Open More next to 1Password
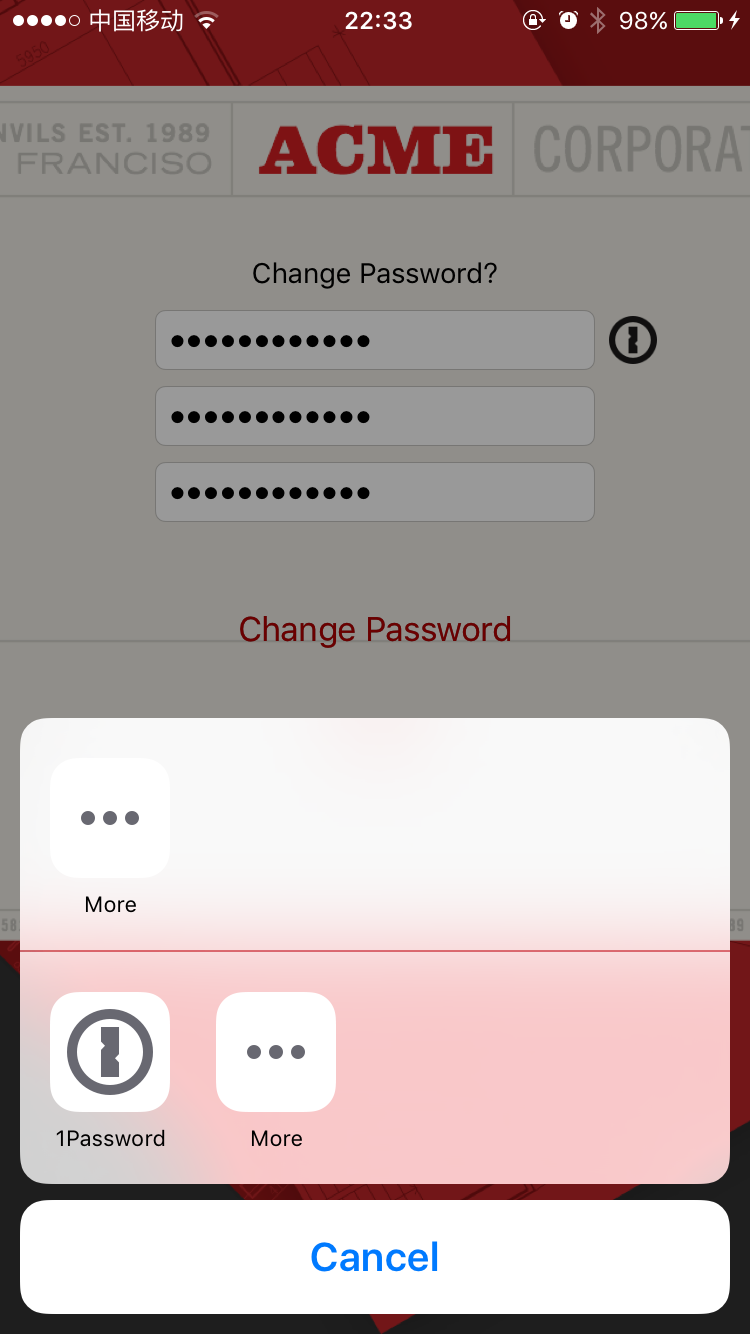 pyautogui.click(x=276, y=1052)
